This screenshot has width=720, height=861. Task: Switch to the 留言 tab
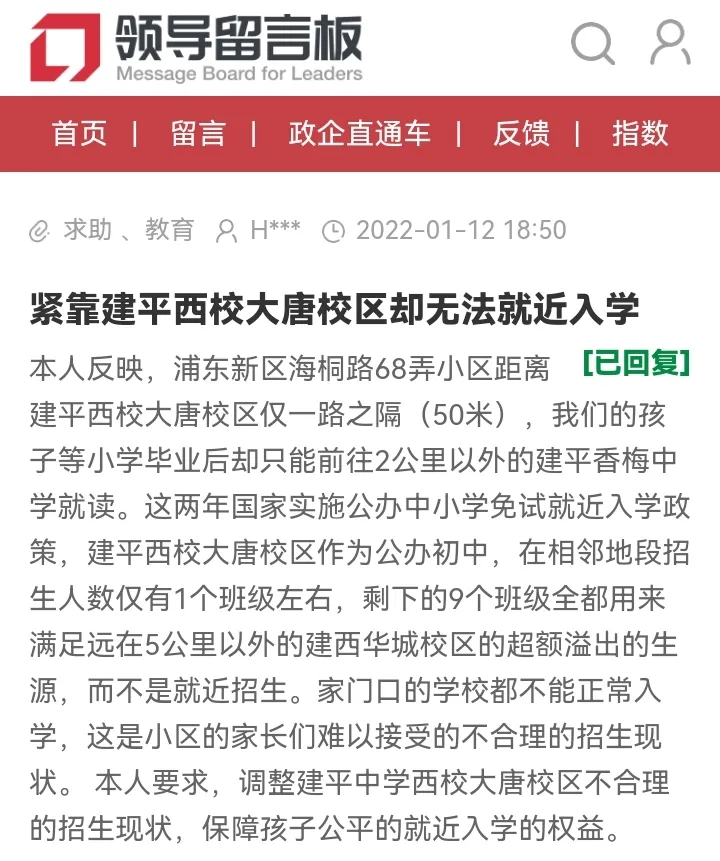pos(198,133)
